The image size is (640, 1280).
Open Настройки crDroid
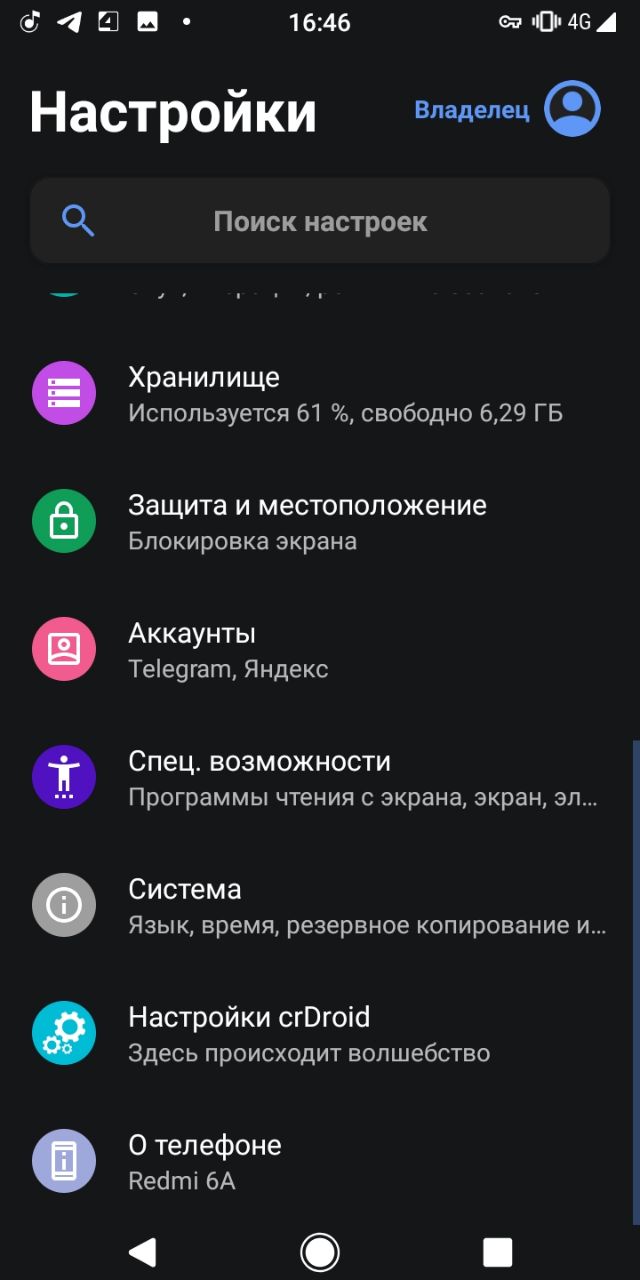[320, 1034]
